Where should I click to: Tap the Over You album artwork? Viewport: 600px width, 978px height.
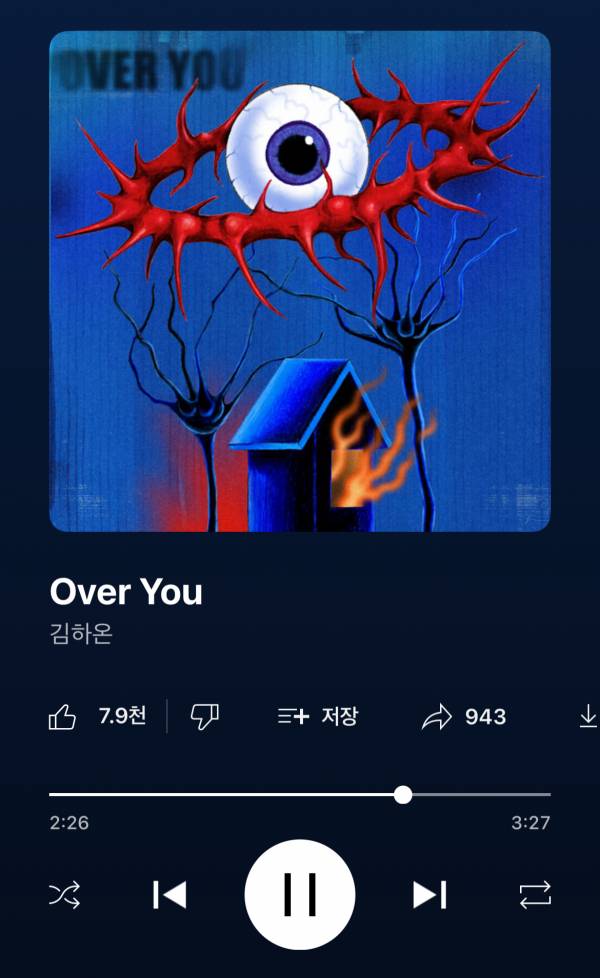coord(300,281)
